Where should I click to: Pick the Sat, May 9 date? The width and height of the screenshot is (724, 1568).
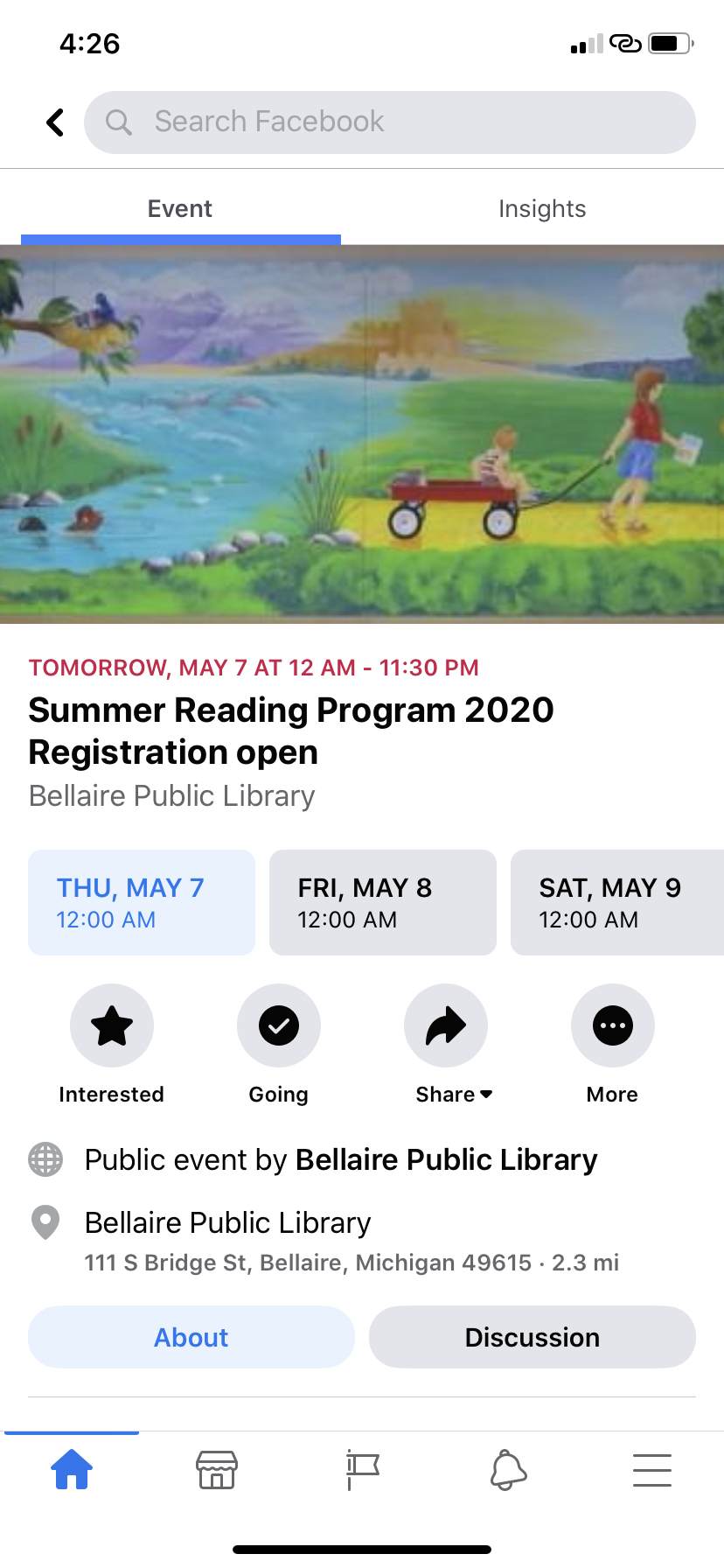(x=616, y=902)
